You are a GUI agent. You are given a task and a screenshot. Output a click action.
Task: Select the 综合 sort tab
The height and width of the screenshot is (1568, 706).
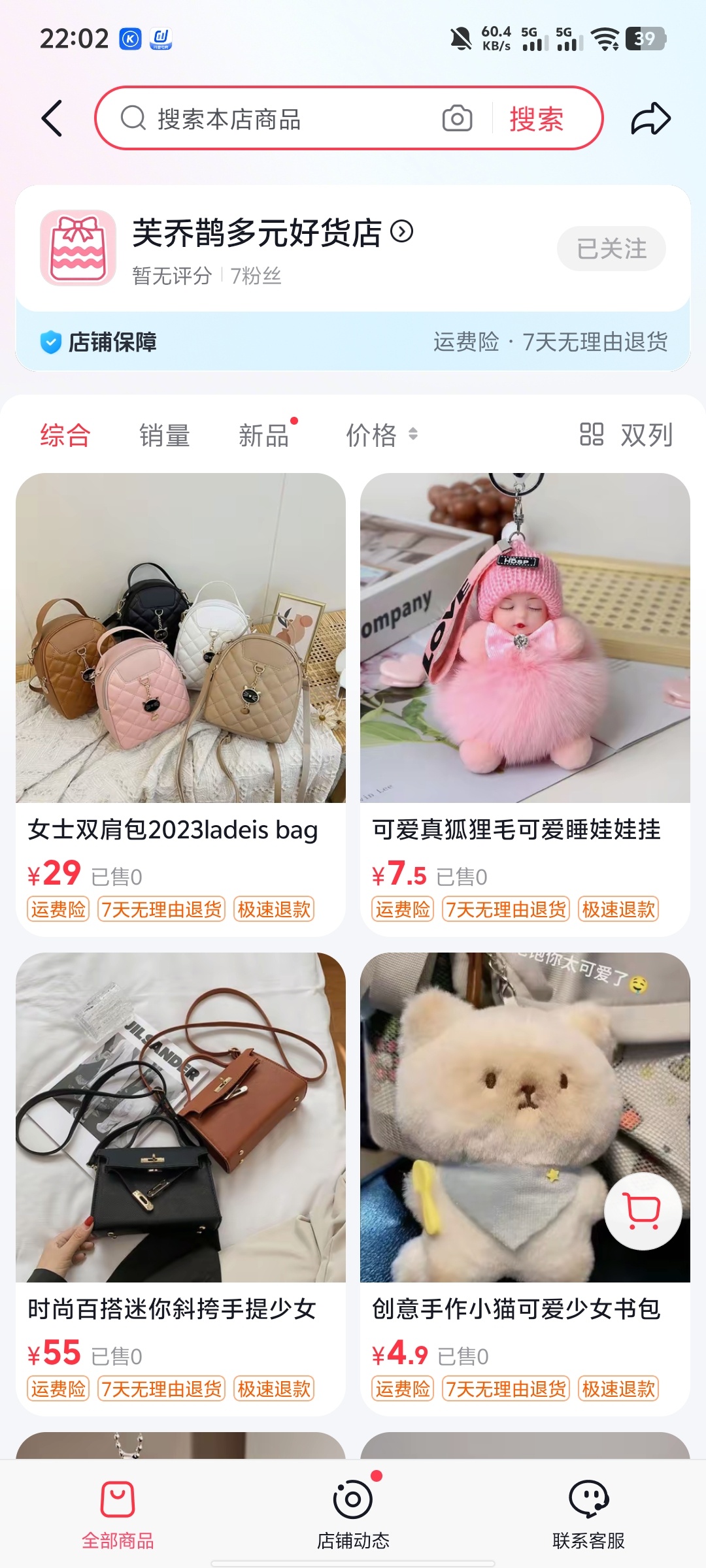coord(65,435)
